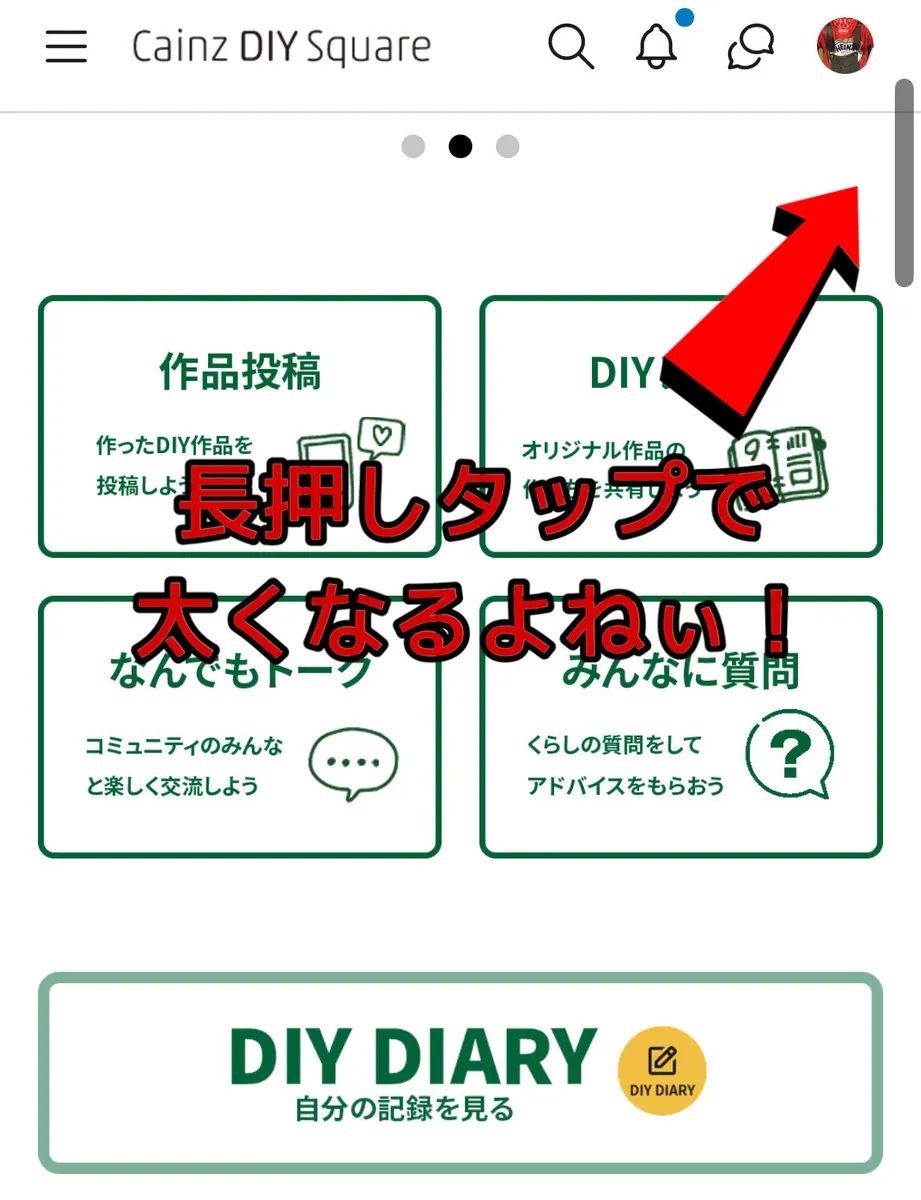
Task: Open the hamburger drawer menu
Action: click(66, 47)
